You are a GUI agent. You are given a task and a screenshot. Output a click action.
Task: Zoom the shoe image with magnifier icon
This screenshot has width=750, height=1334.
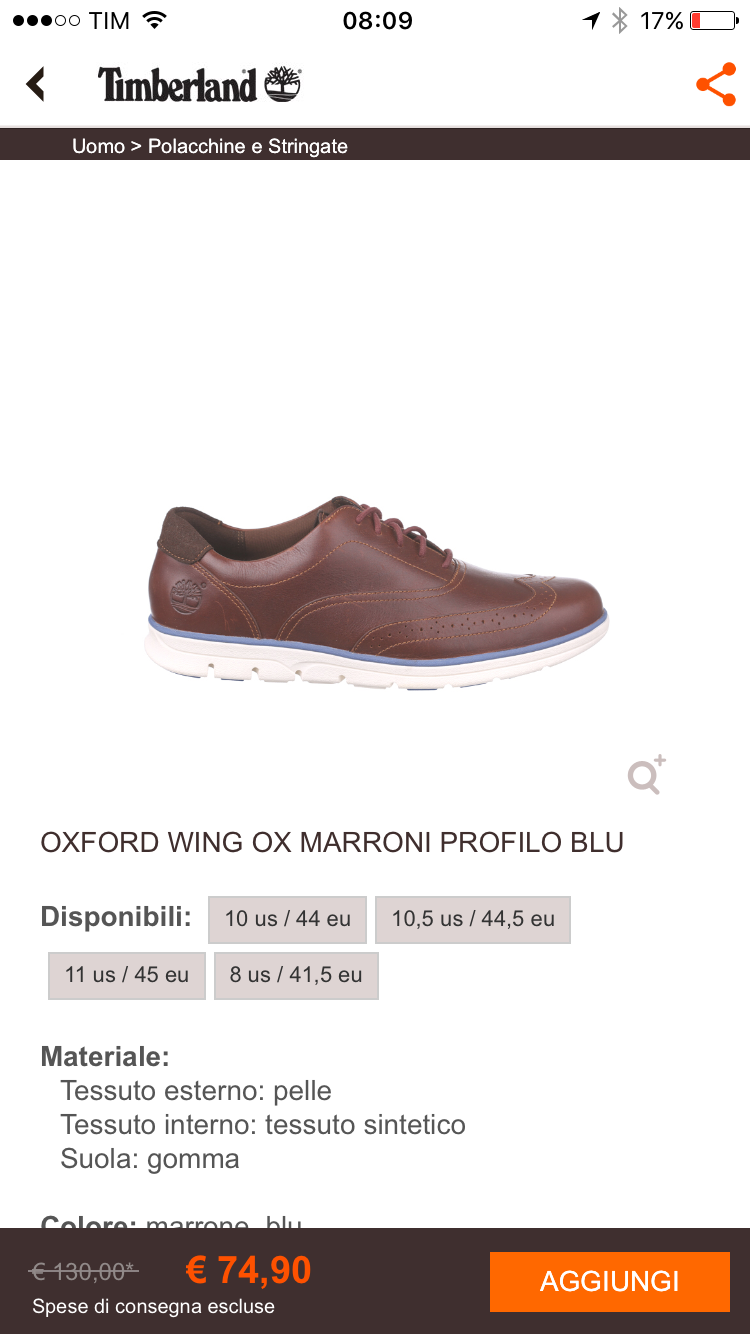(646, 775)
